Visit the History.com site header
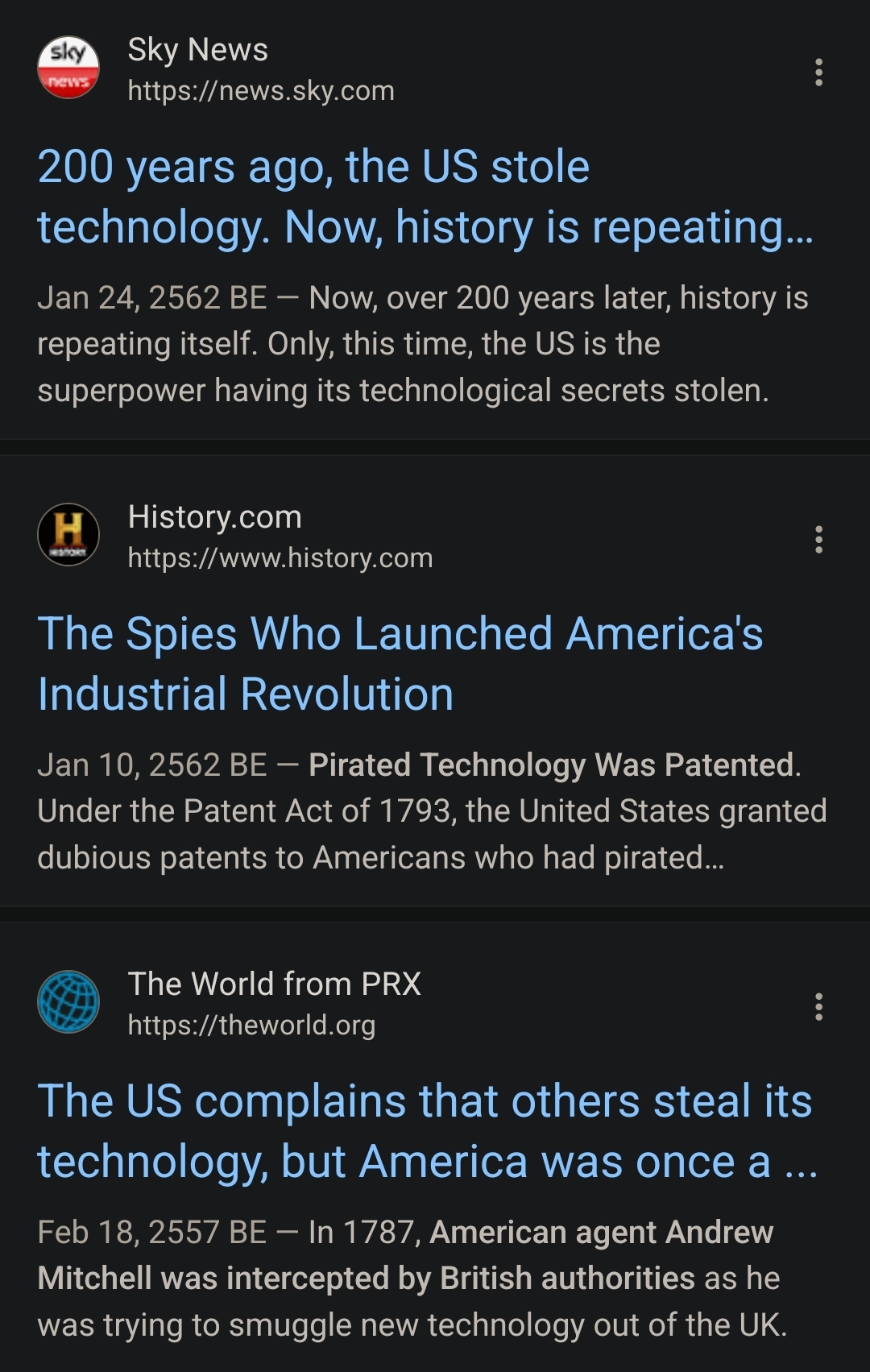Viewport: 870px width, 1372px height. tap(235, 537)
